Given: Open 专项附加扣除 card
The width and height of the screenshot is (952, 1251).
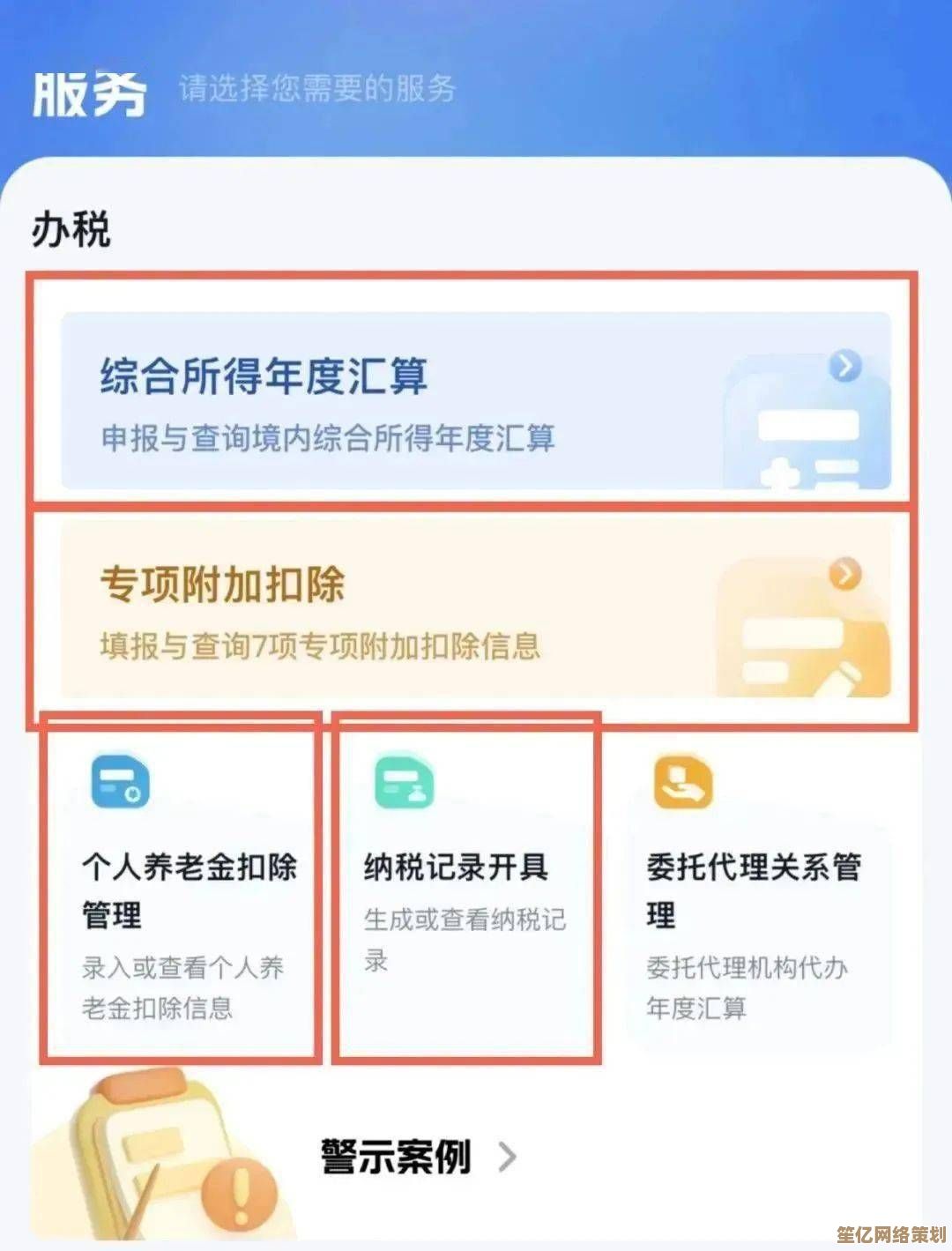Looking at the screenshot, I should click(475, 608).
